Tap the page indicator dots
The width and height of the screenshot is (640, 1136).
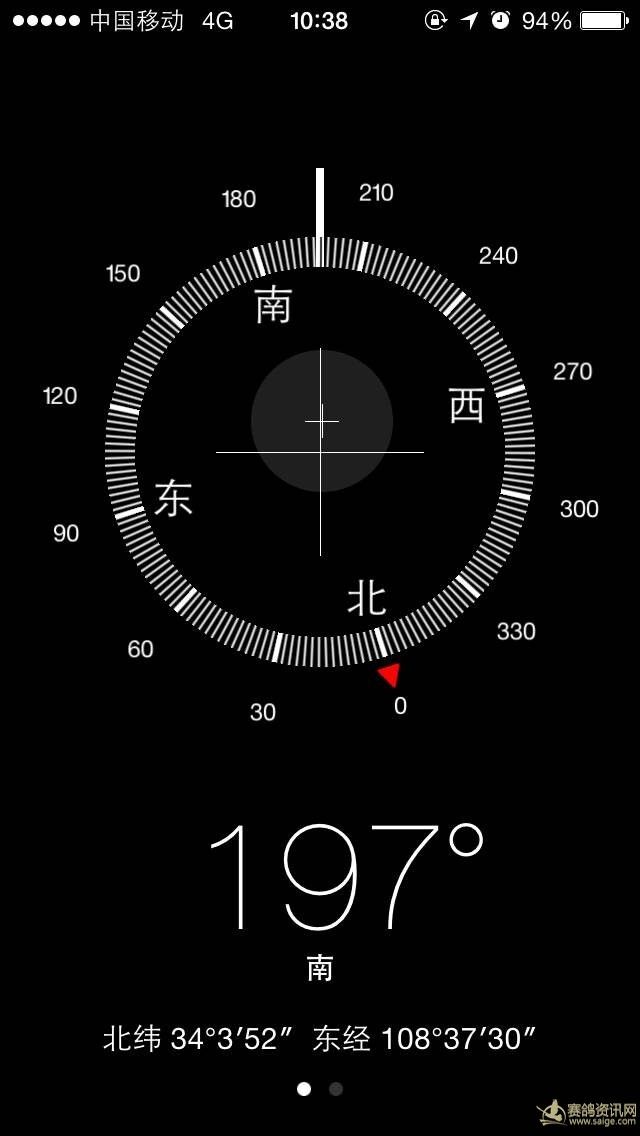coord(320,1089)
